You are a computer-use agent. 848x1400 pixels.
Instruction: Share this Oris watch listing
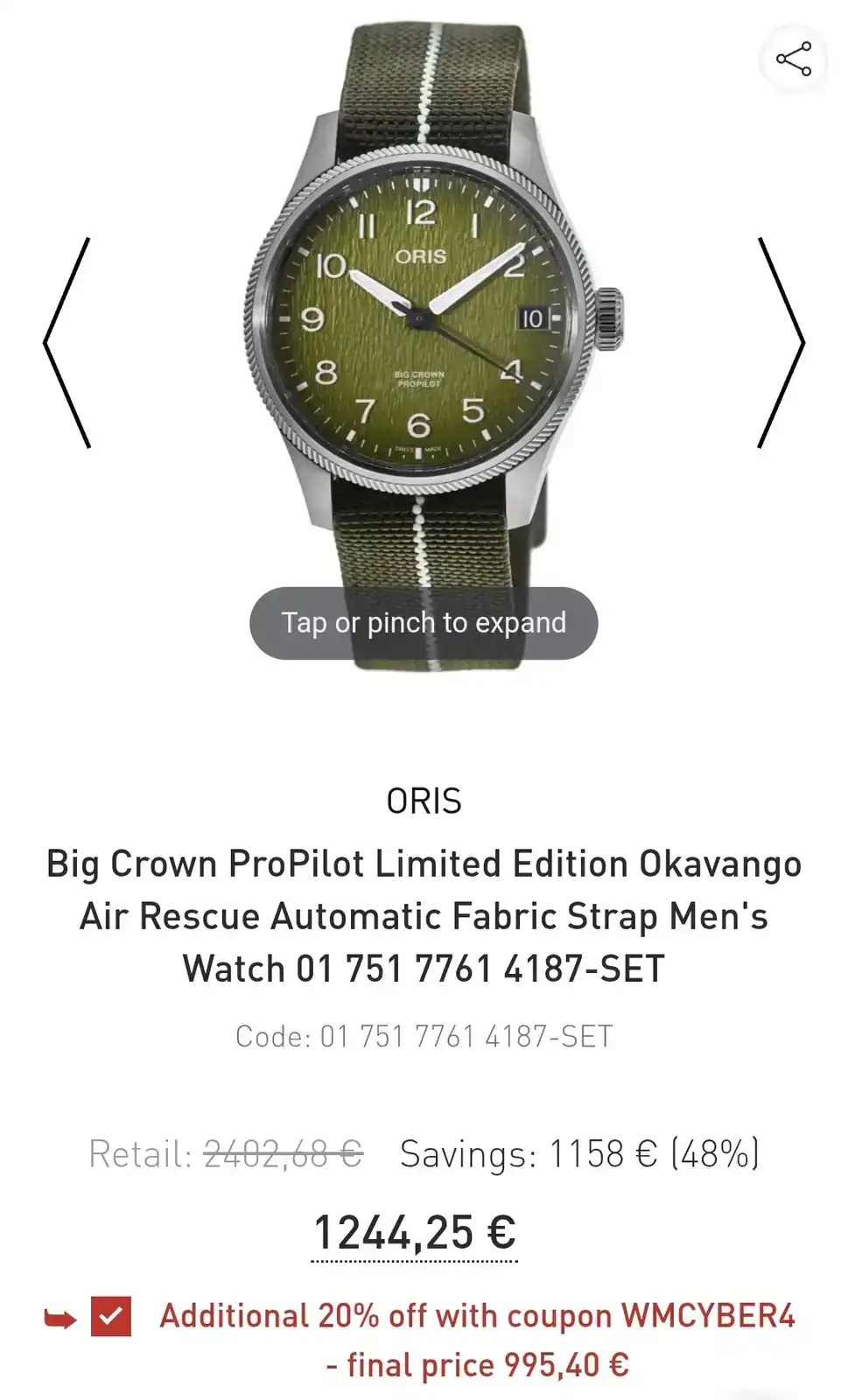[793, 59]
